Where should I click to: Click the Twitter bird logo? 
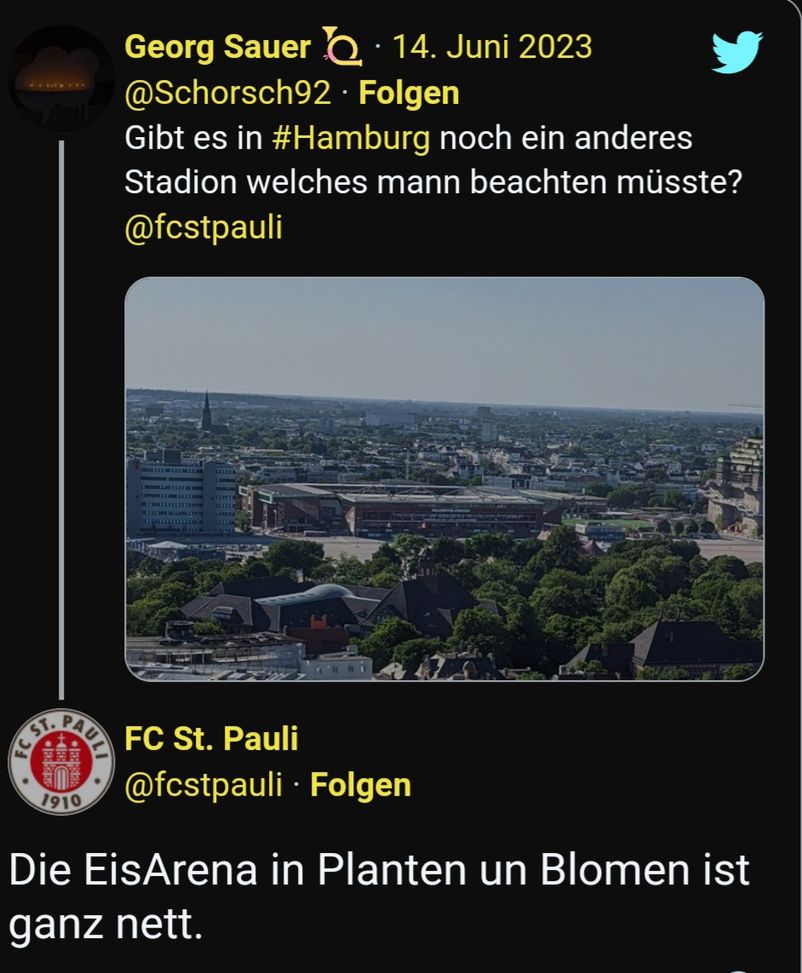[x=733, y=52]
